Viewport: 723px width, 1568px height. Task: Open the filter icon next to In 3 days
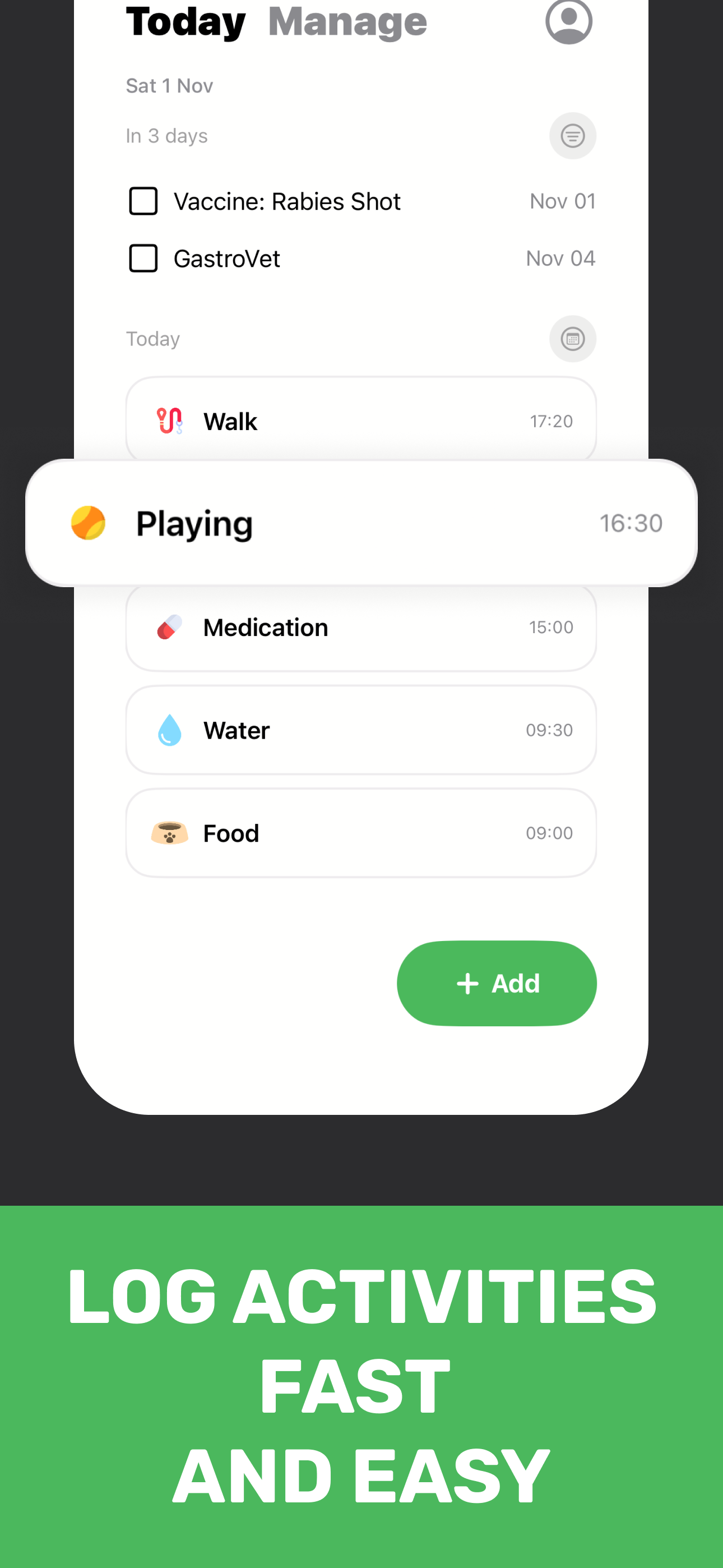[x=572, y=136]
